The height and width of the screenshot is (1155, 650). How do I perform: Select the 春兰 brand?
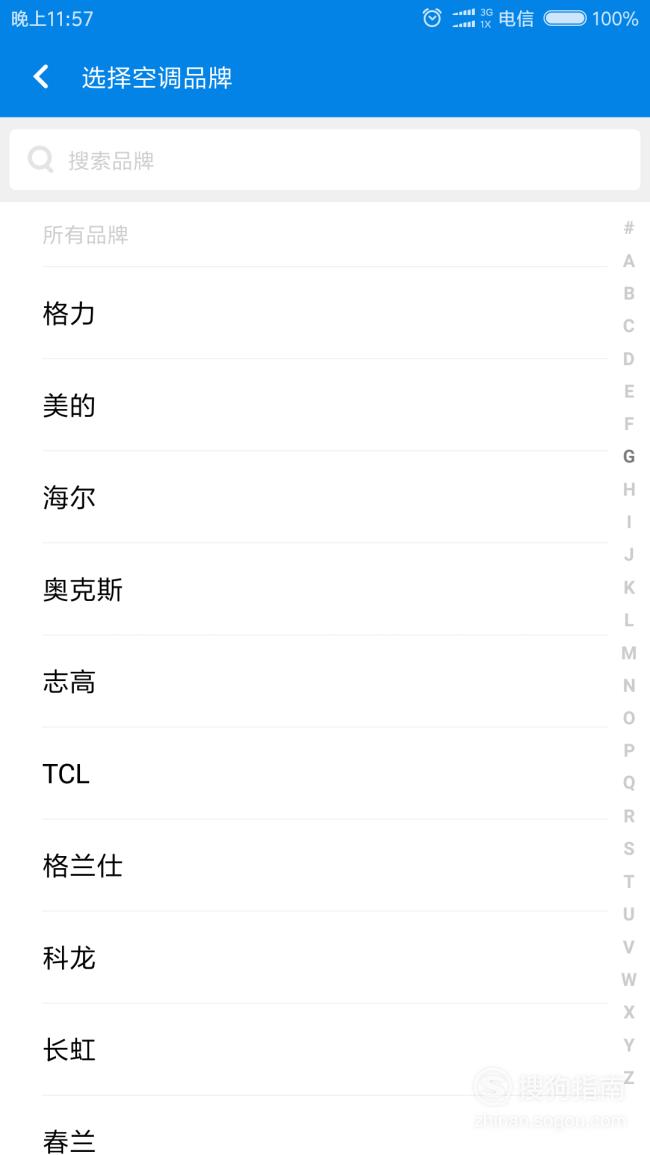(x=325, y=1126)
